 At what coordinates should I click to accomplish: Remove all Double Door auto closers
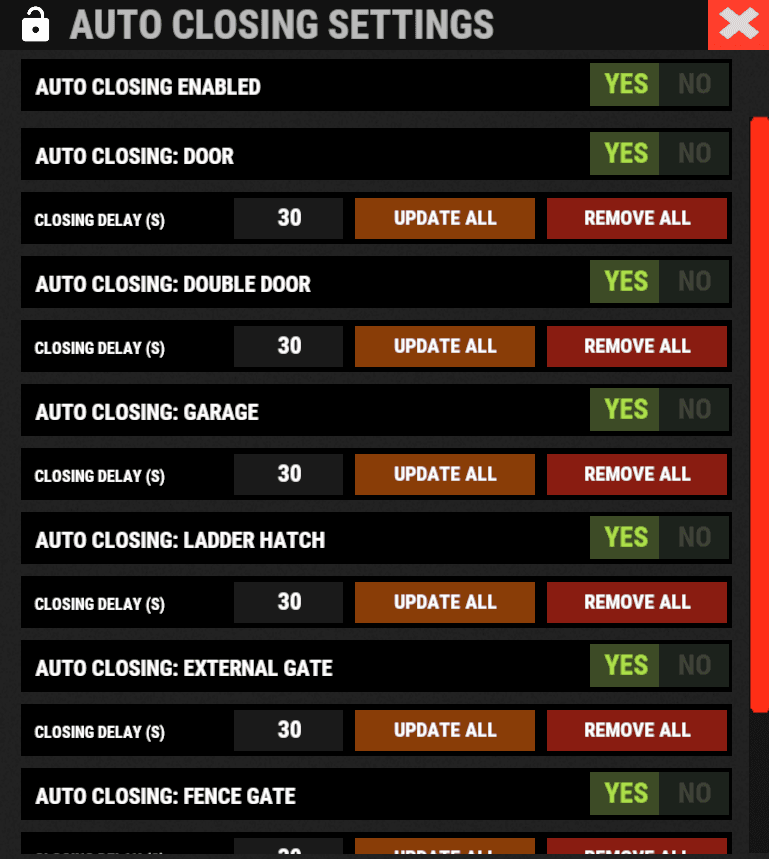637,346
